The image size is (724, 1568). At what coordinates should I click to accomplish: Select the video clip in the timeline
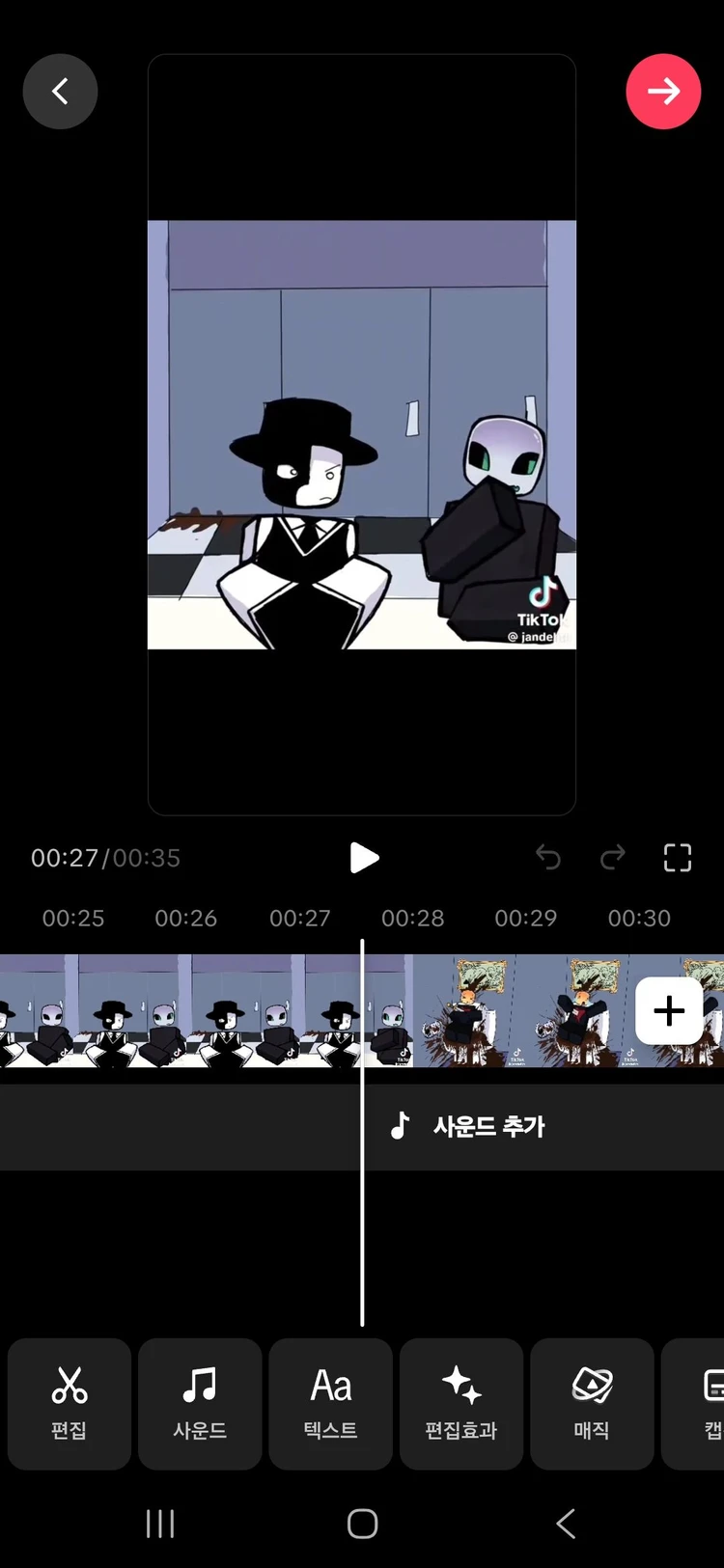click(193, 1011)
